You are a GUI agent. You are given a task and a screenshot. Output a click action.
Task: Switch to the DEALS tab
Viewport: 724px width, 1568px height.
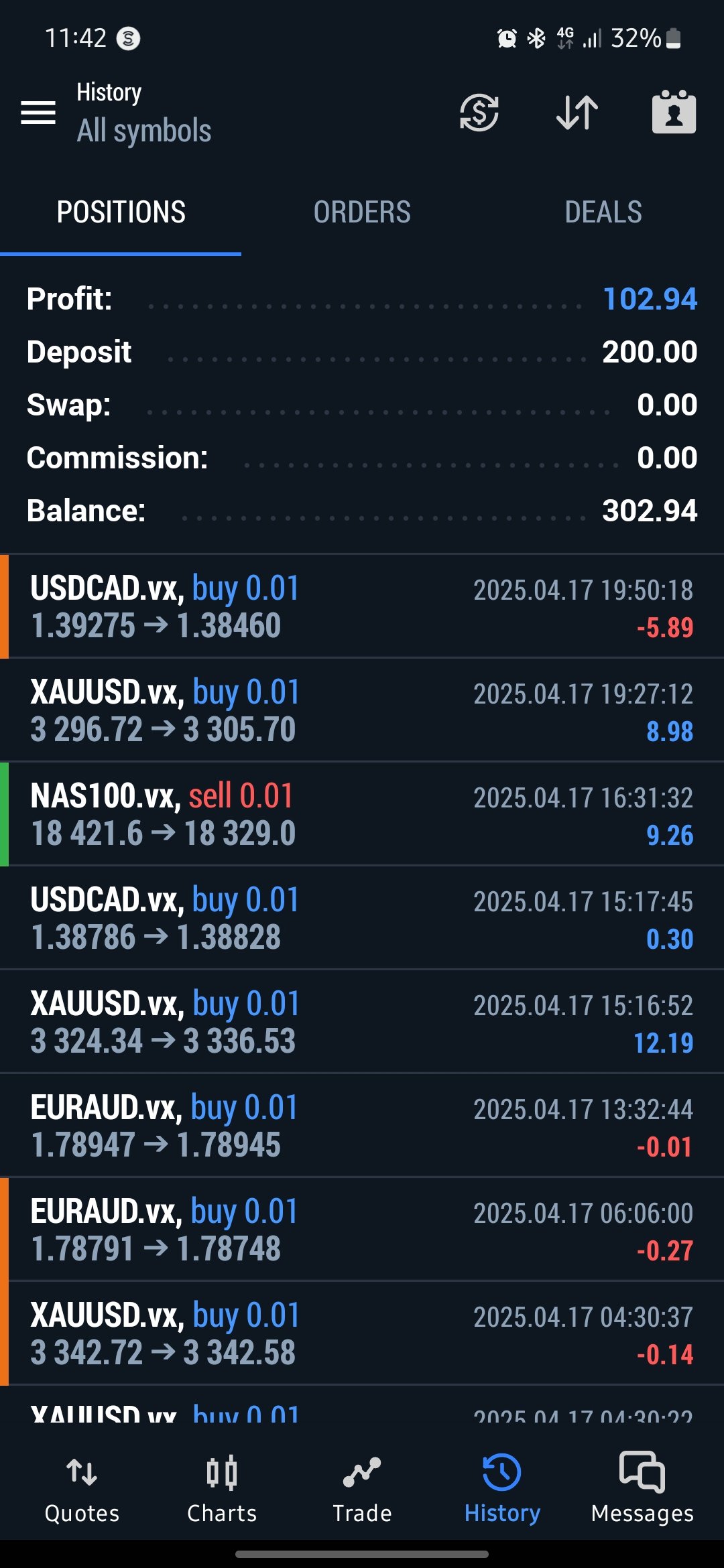click(603, 212)
